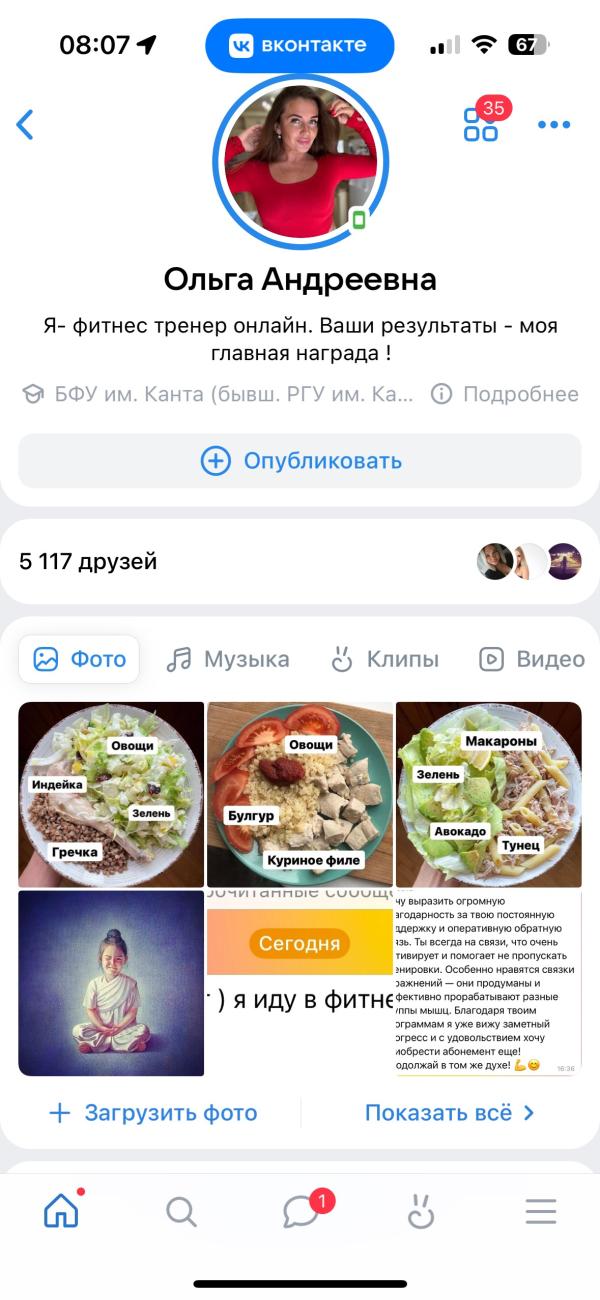Viewport: 600px width, 1300px height.
Task: Open the search tab in bottom bar
Action: point(181,1212)
